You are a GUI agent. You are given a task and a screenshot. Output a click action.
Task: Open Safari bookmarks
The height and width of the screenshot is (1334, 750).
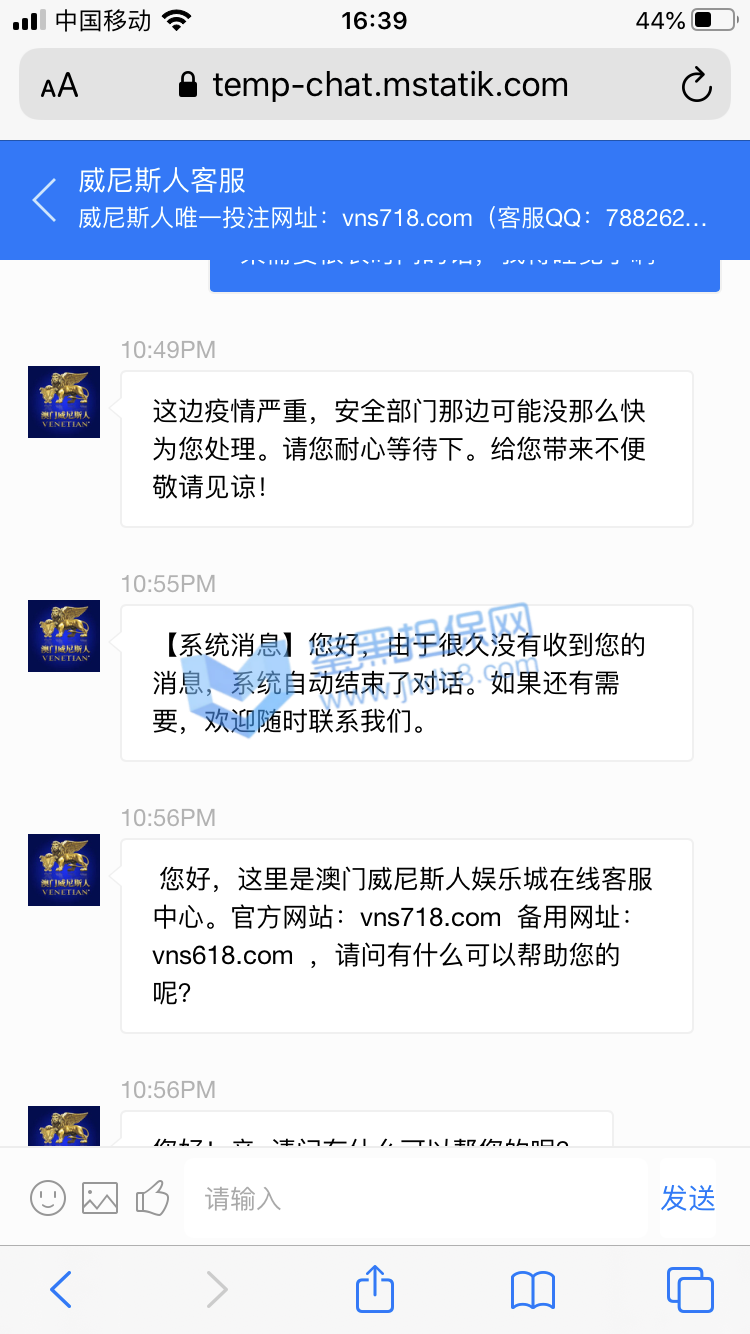(532, 1290)
